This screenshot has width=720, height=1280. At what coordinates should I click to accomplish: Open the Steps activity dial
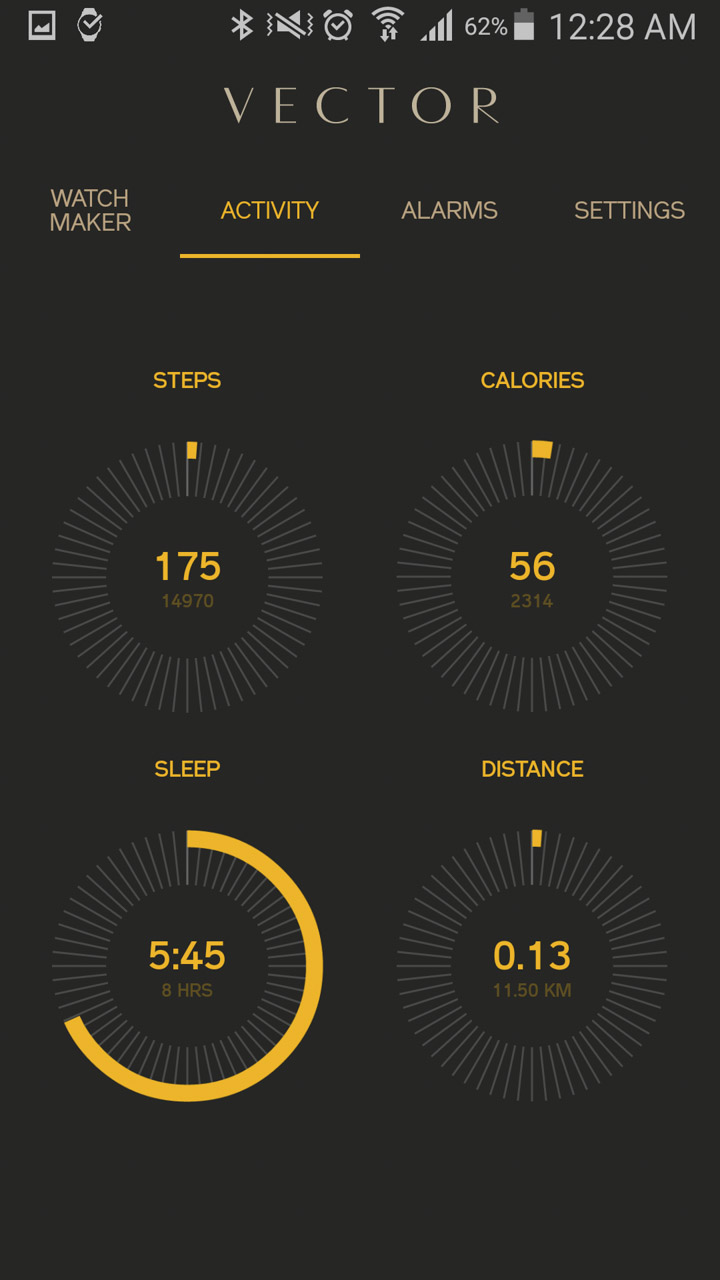pos(187,577)
